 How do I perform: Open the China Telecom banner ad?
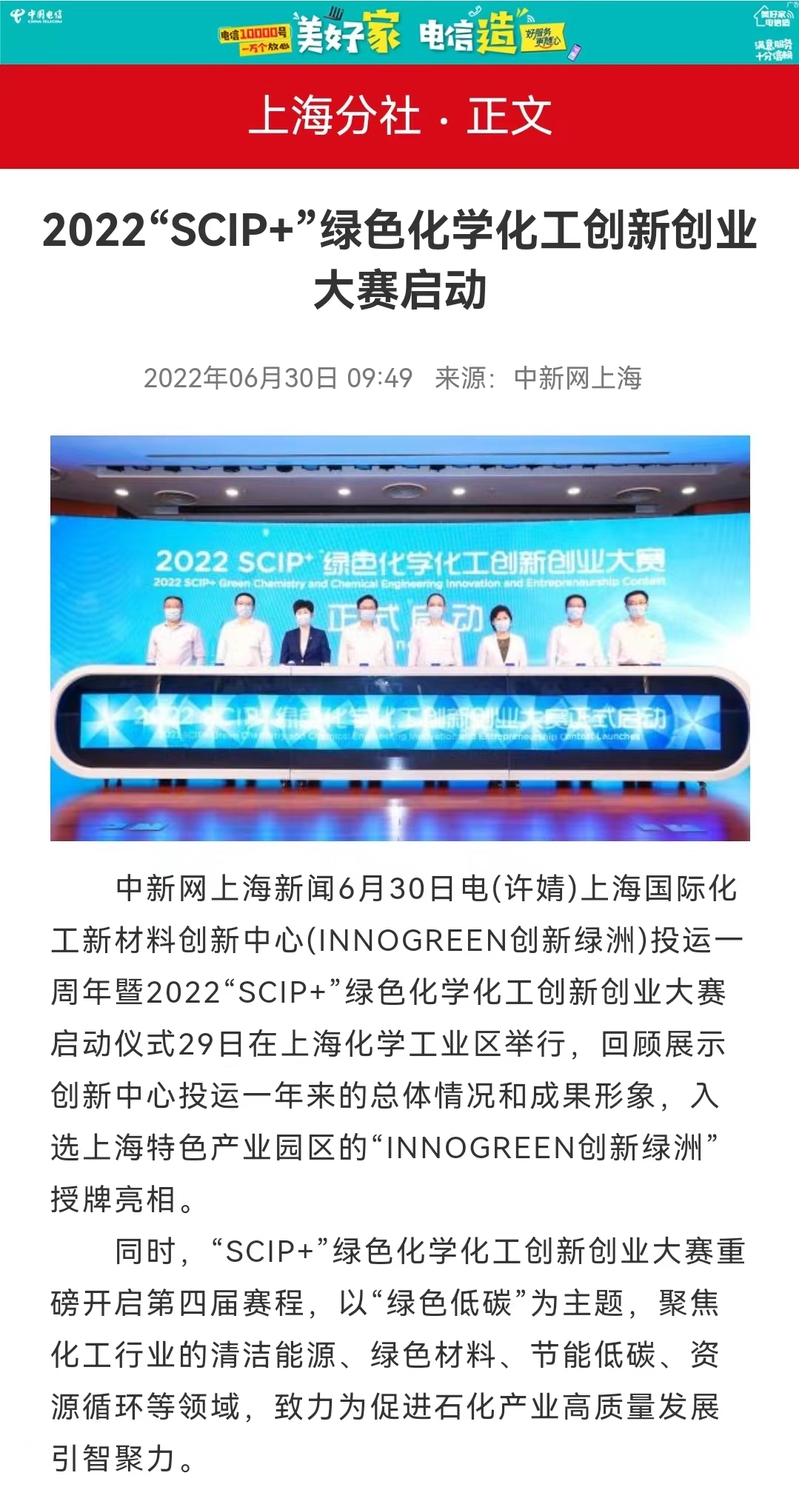(x=399, y=32)
